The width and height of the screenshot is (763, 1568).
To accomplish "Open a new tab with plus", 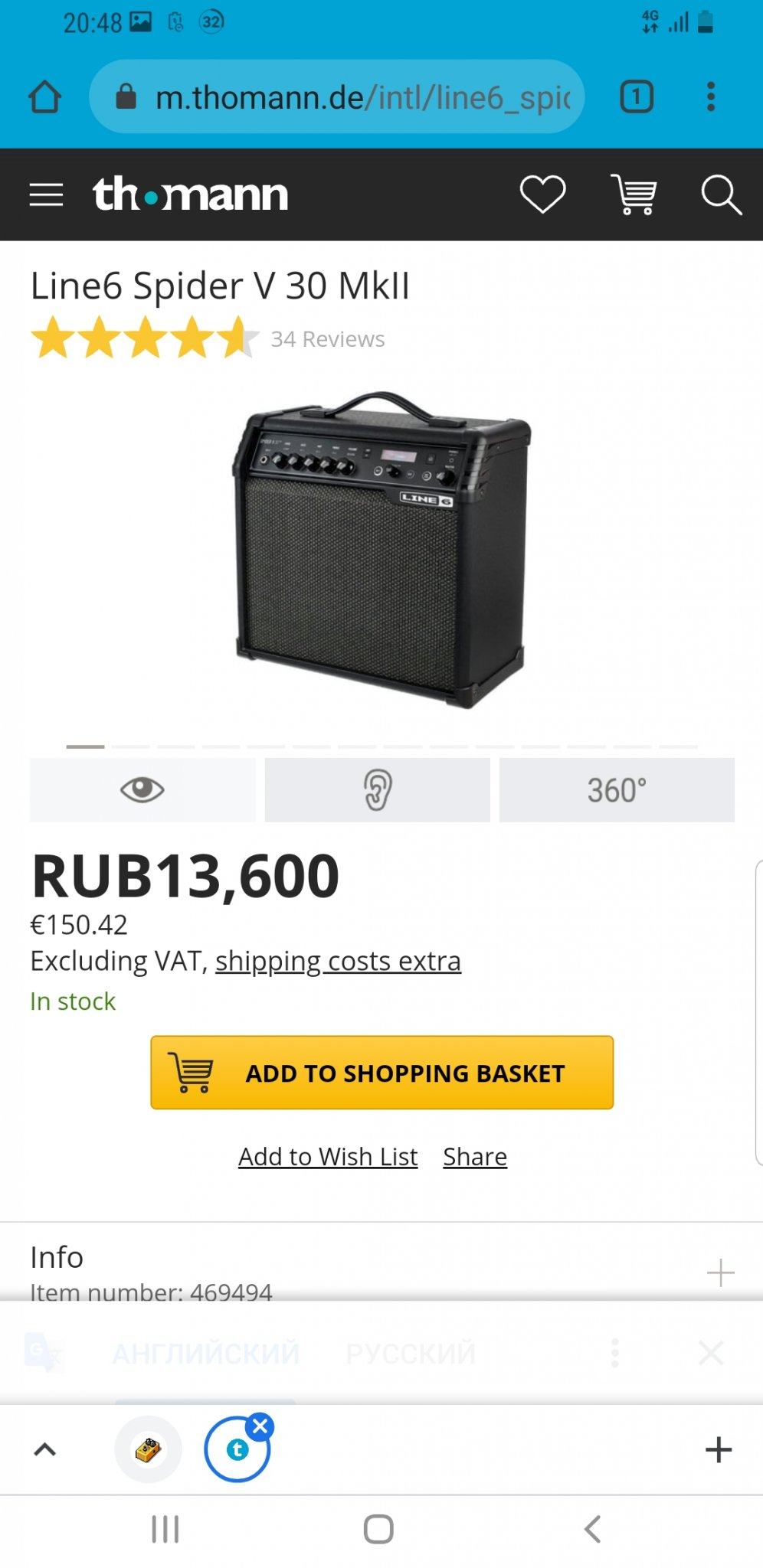I will [x=718, y=1449].
